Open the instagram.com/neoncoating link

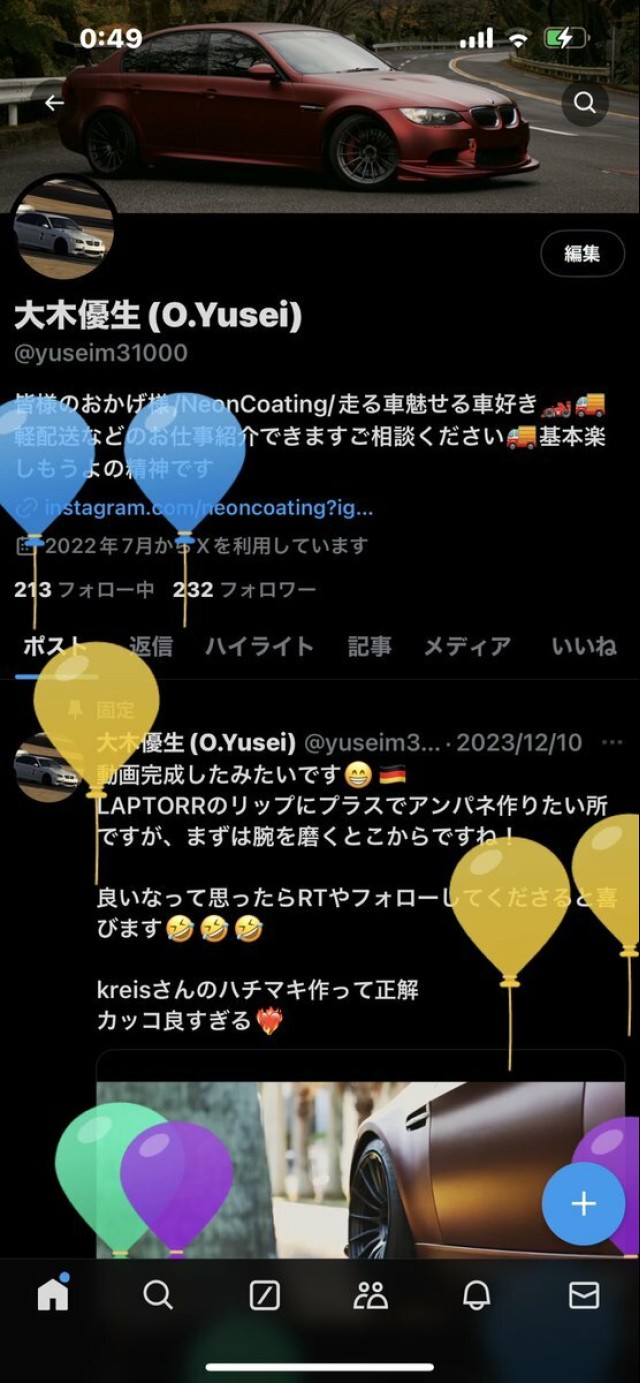pyautogui.click(x=208, y=508)
